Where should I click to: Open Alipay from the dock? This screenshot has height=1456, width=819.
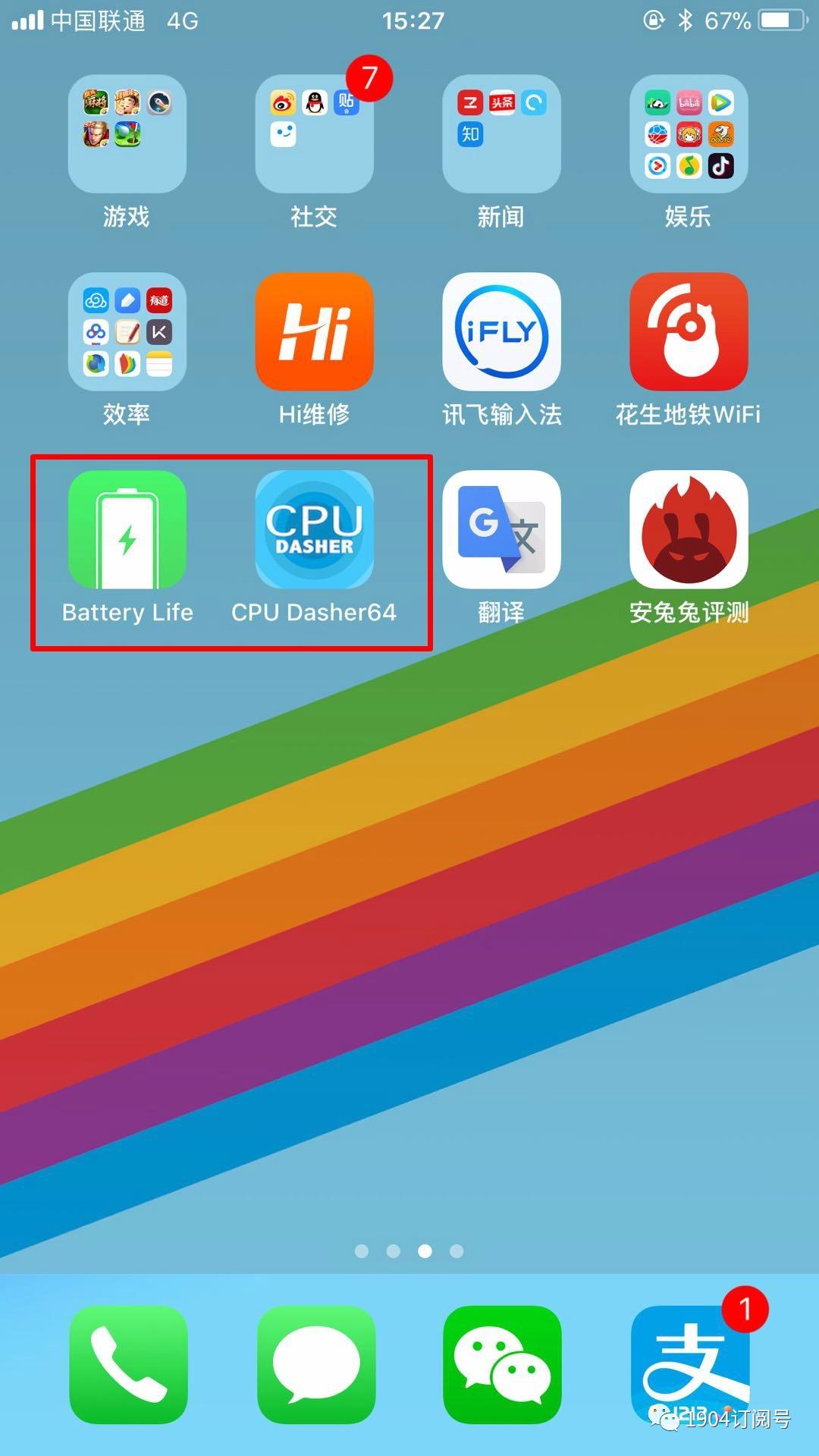(x=689, y=1365)
